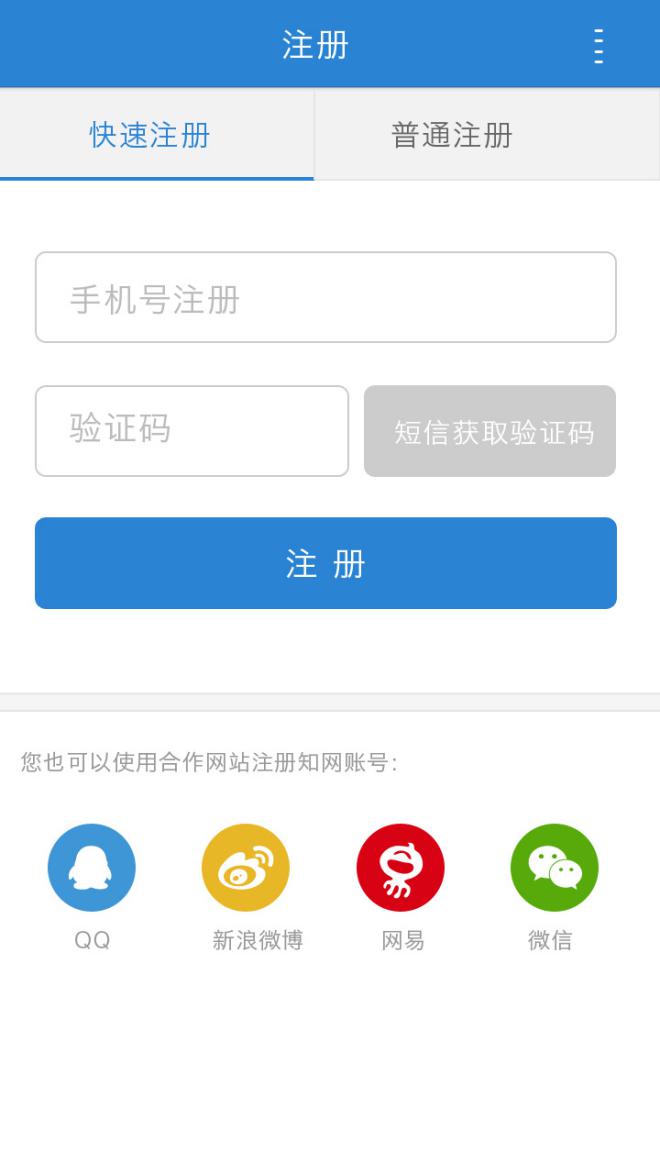Switch to the 快速注册 tab
This screenshot has height=1174, width=660.
[150, 135]
